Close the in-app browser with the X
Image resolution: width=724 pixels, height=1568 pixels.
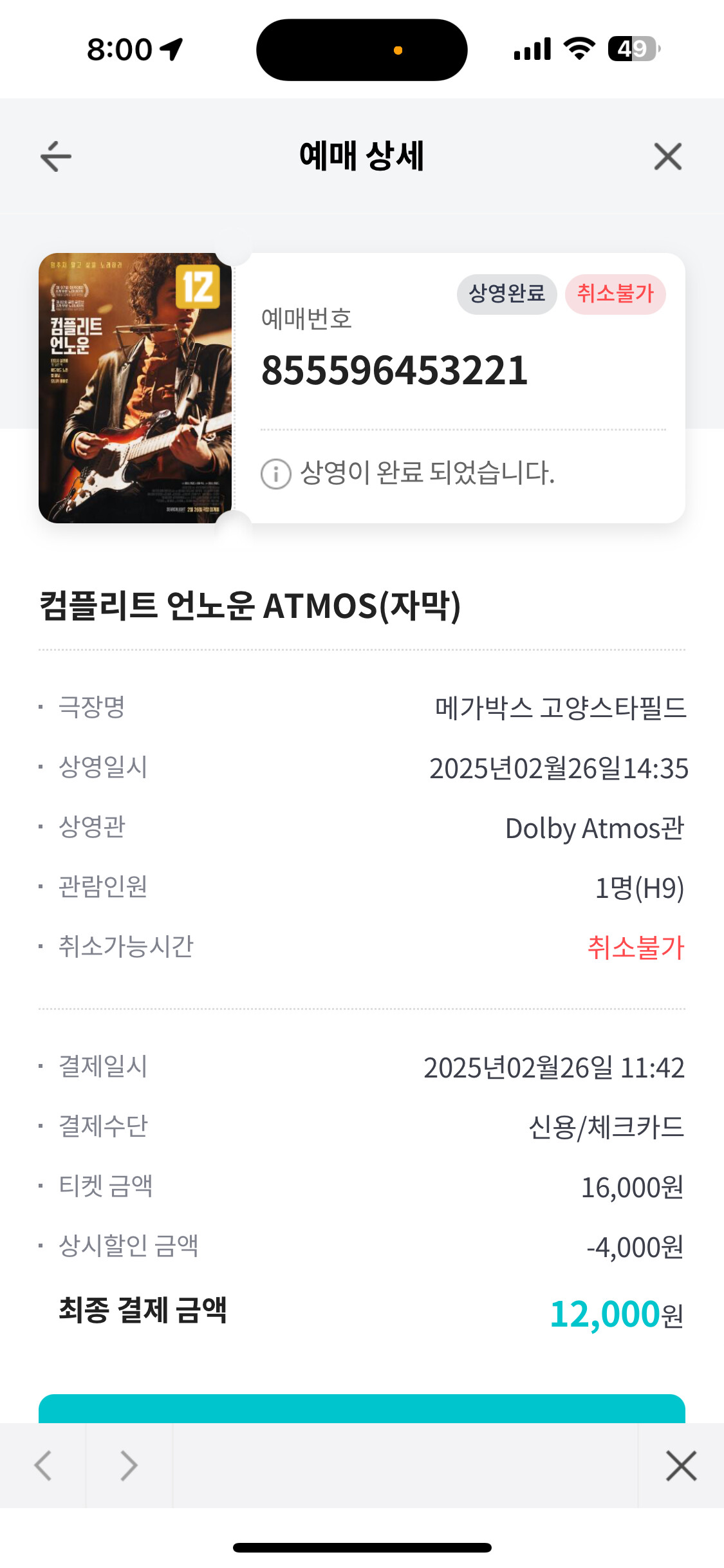(x=681, y=1466)
